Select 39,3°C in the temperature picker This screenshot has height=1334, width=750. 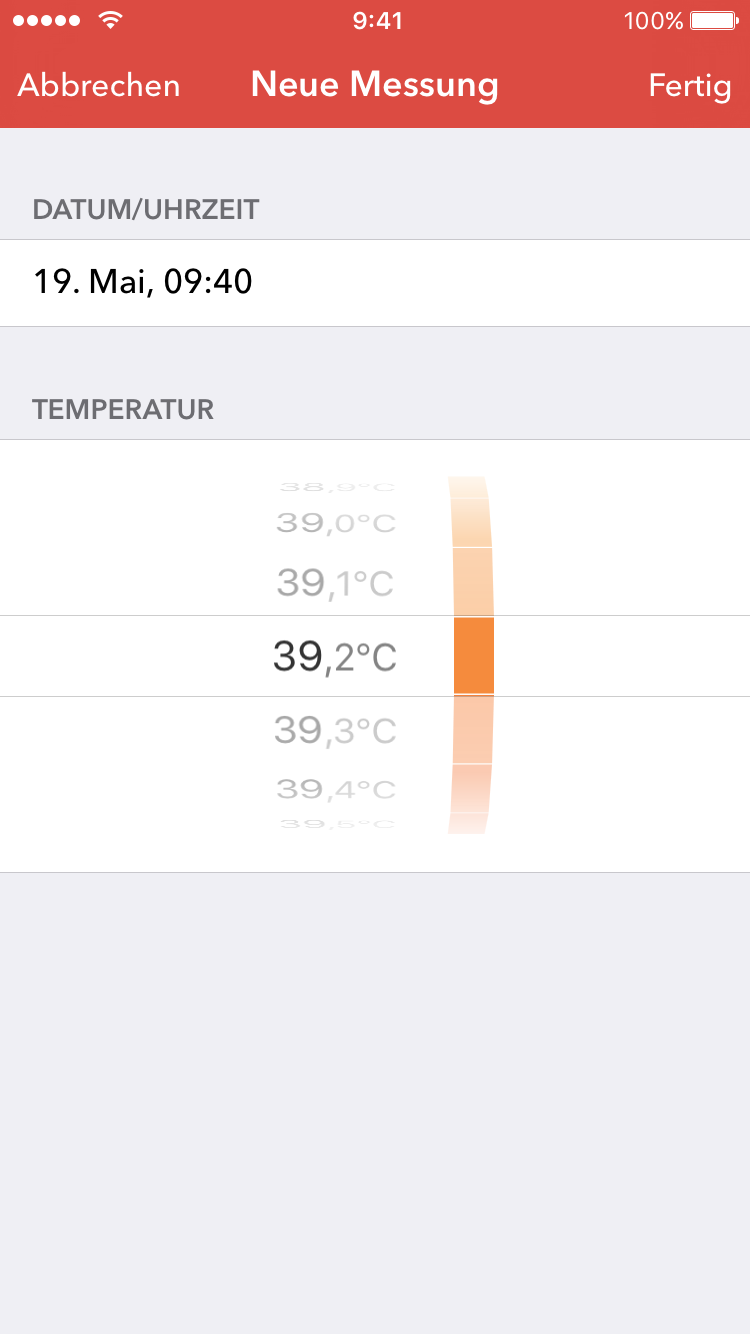(x=336, y=731)
